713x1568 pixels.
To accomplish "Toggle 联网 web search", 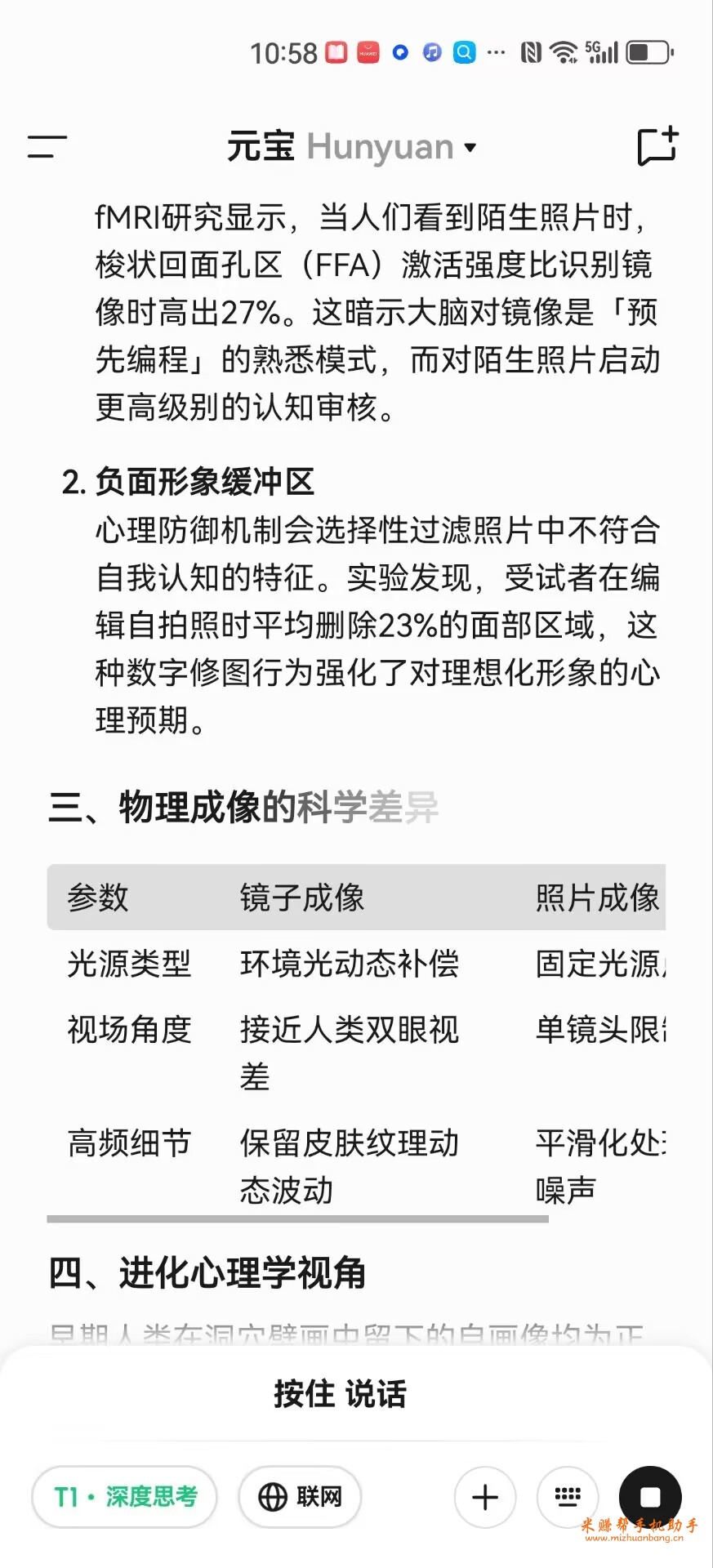I will (x=300, y=1497).
